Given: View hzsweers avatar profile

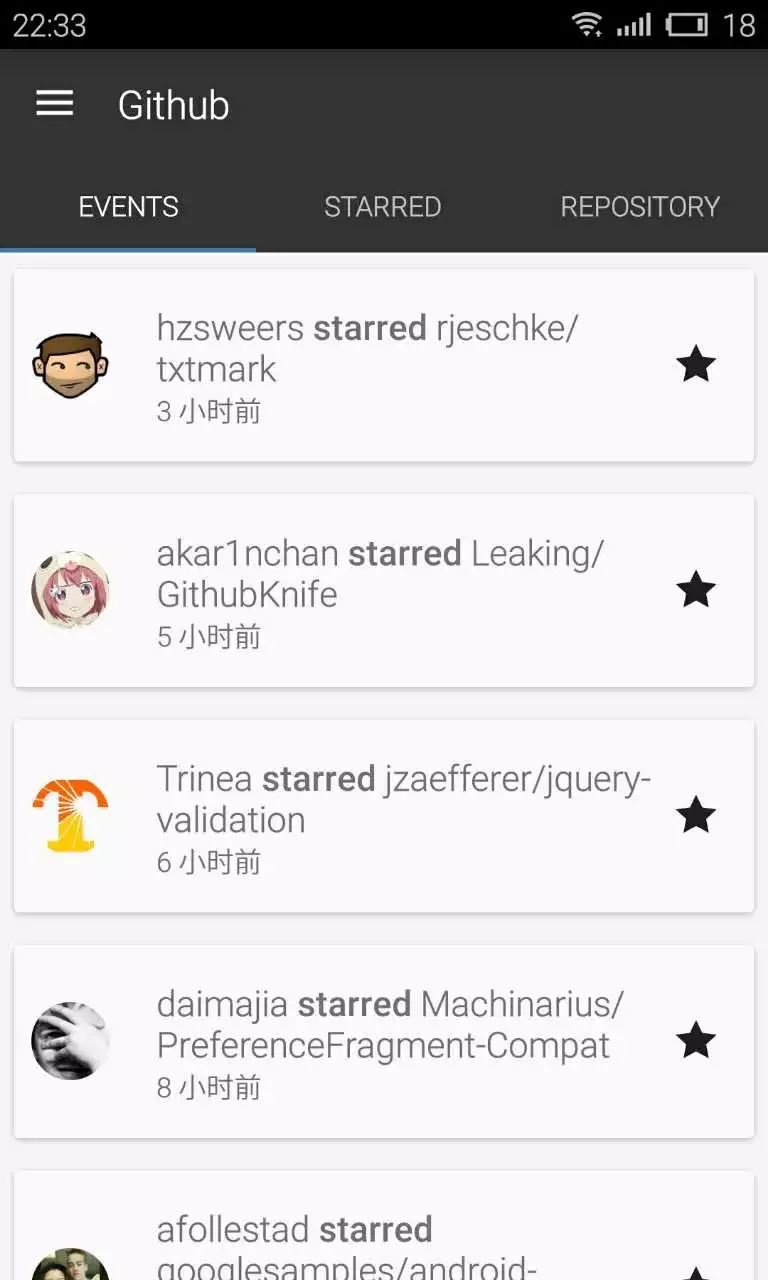Looking at the screenshot, I should [x=70, y=366].
